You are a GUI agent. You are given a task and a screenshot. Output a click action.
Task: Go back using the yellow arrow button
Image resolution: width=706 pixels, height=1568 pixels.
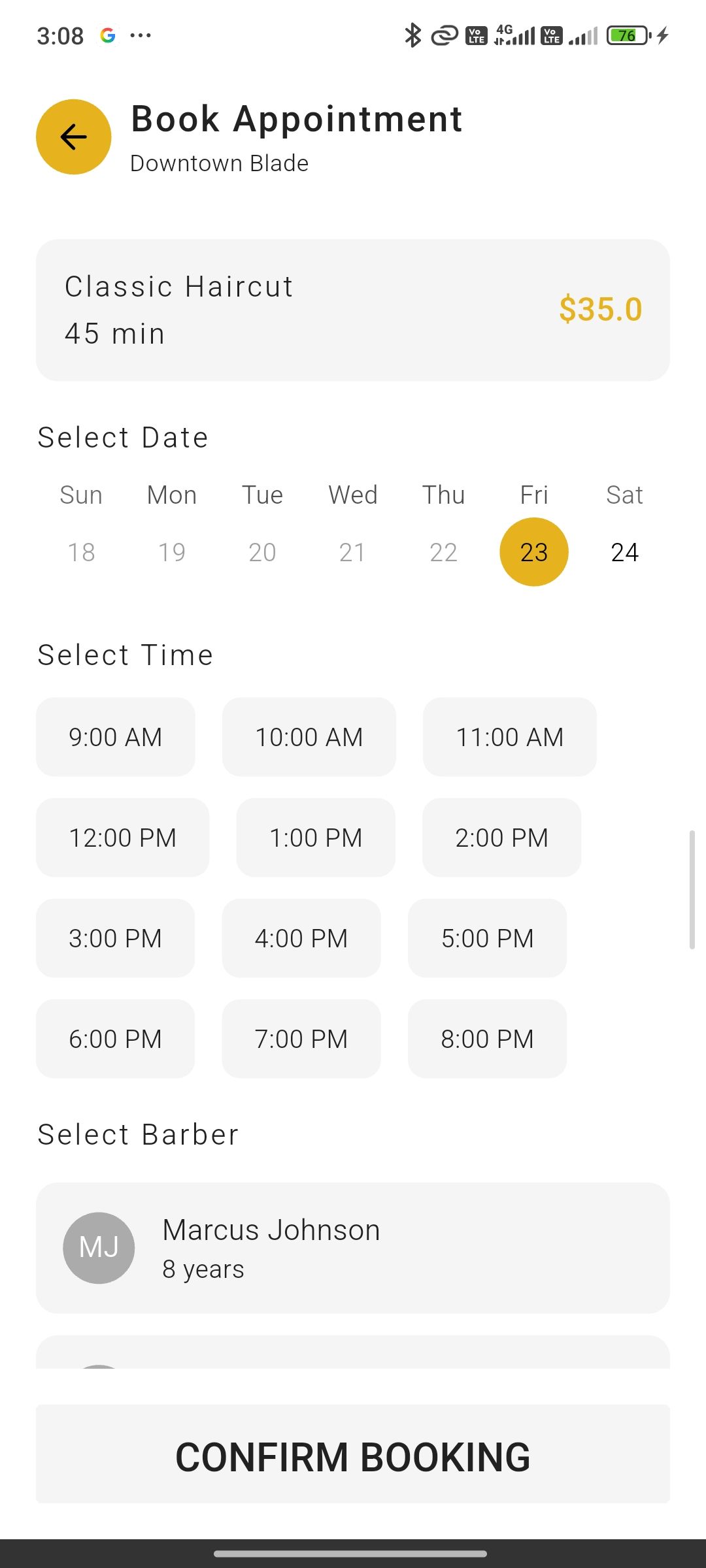click(x=73, y=137)
